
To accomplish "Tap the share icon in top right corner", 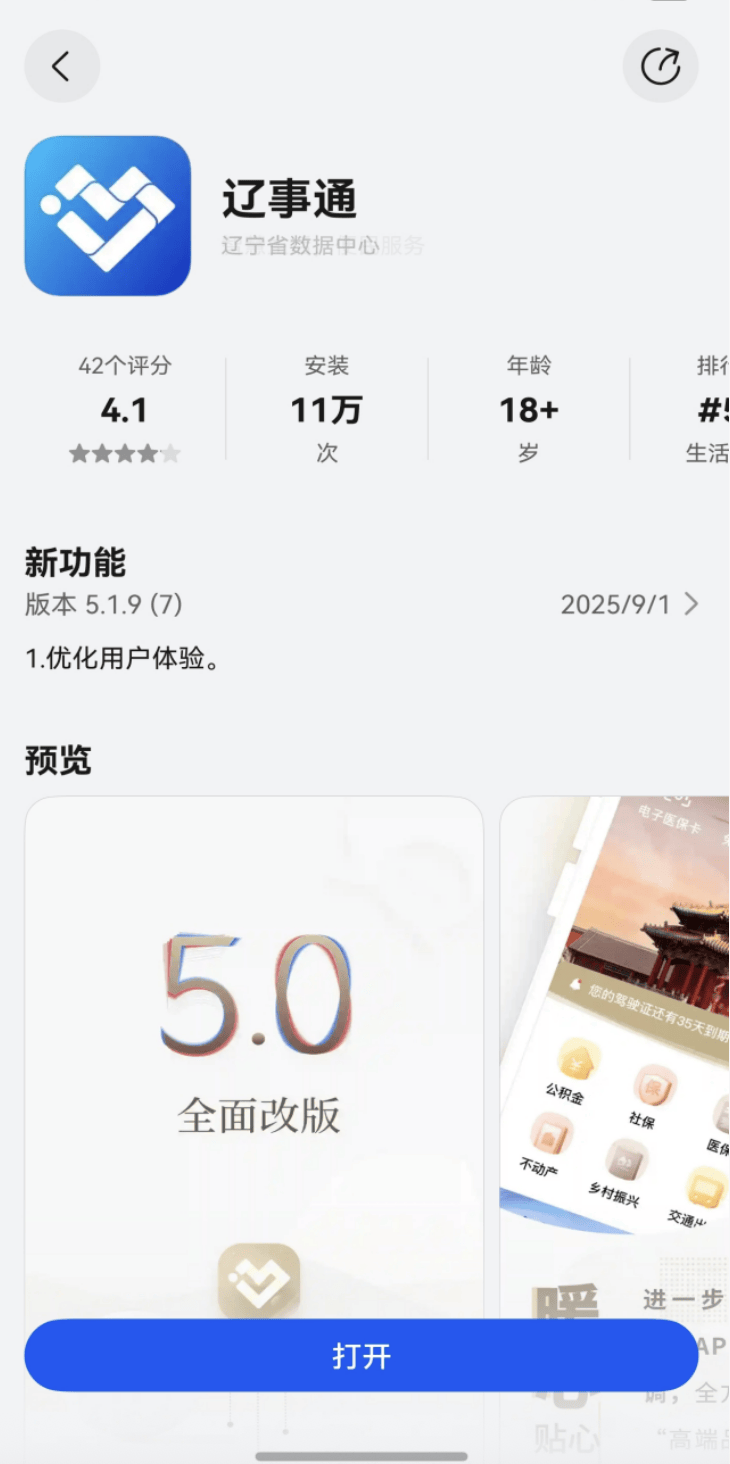I will pyautogui.click(x=659, y=66).
